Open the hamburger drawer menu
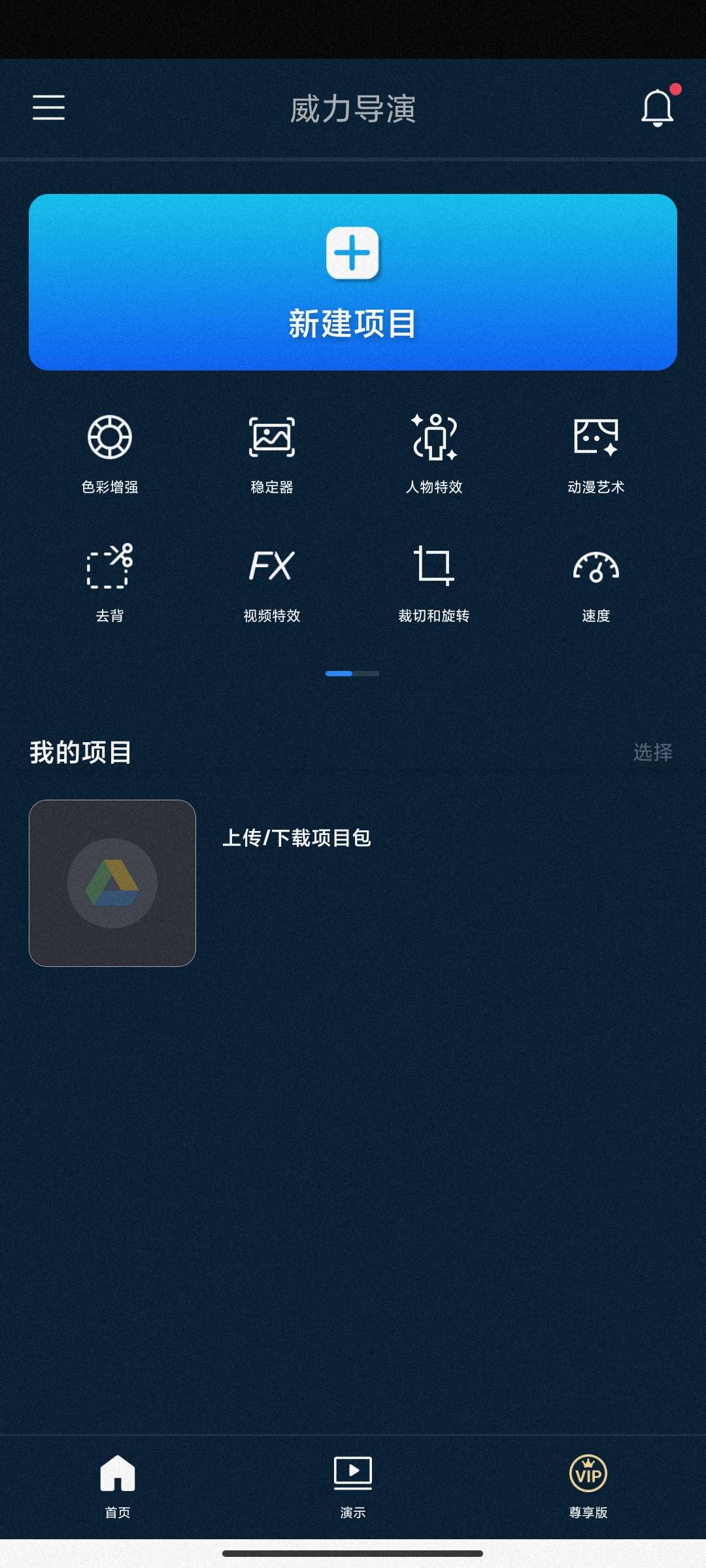The width and height of the screenshot is (706, 1568). [48, 108]
